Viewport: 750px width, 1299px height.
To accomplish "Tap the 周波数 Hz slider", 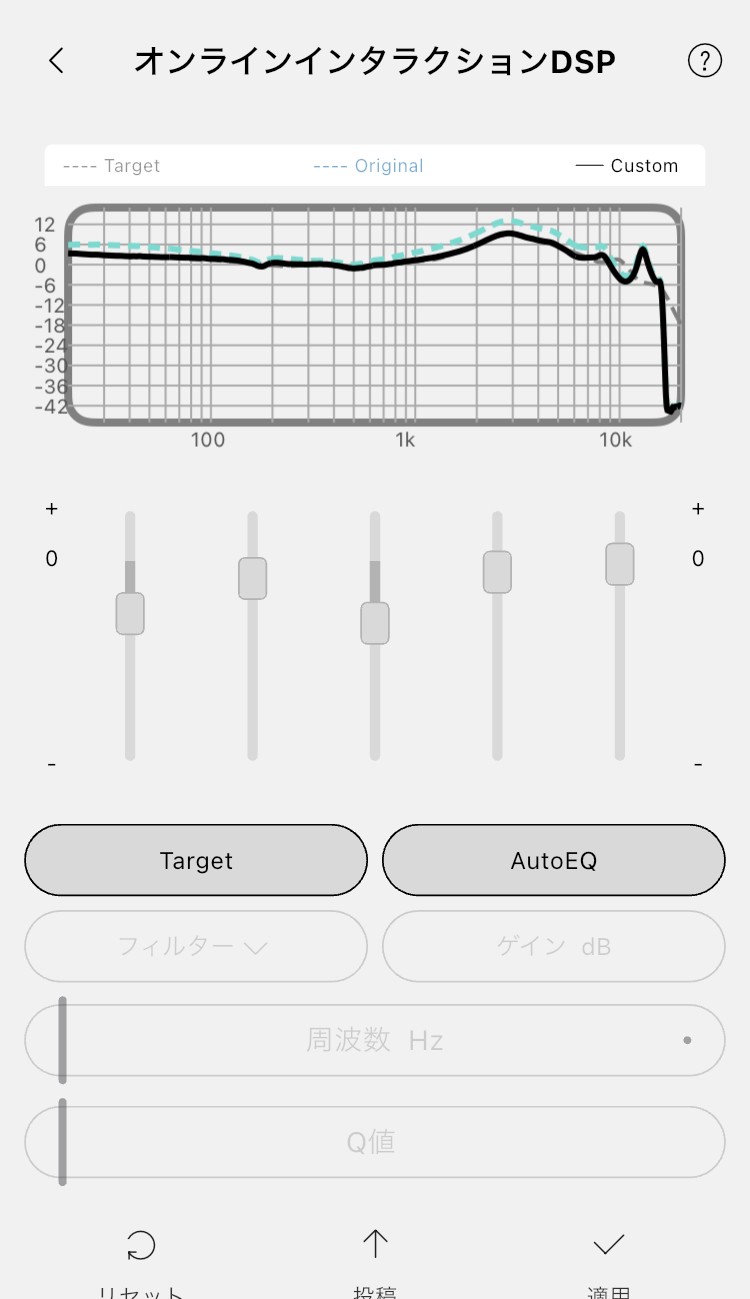I will coord(375,1040).
